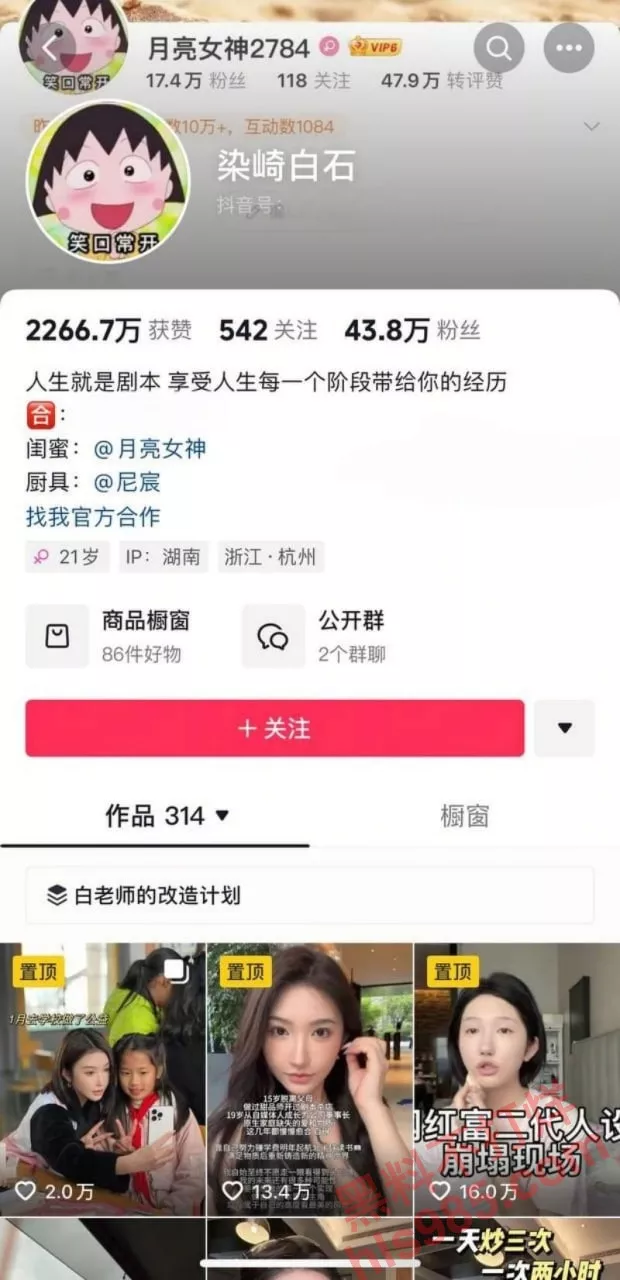Expand the arrow next to follow button

(x=564, y=728)
